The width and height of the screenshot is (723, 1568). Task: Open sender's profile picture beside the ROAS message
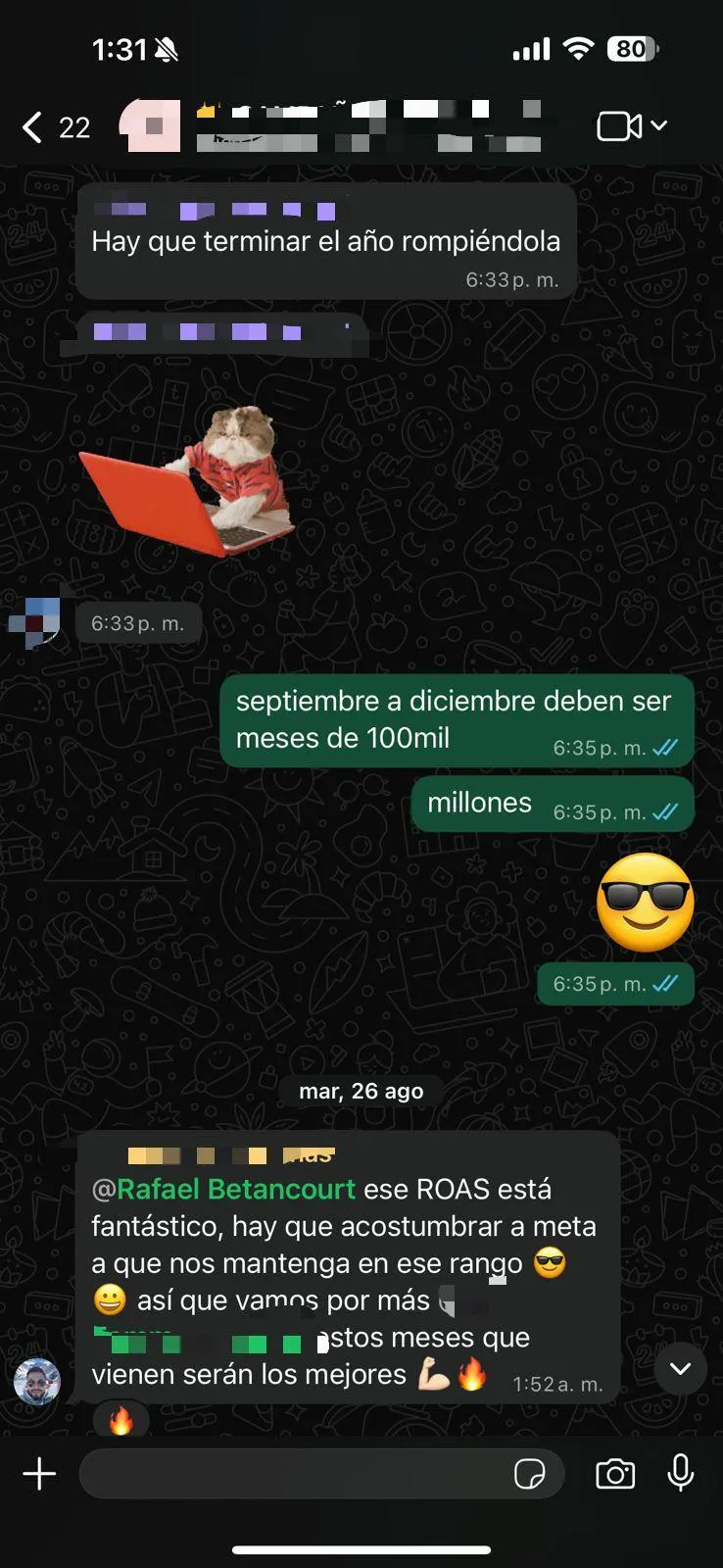[x=37, y=1382]
